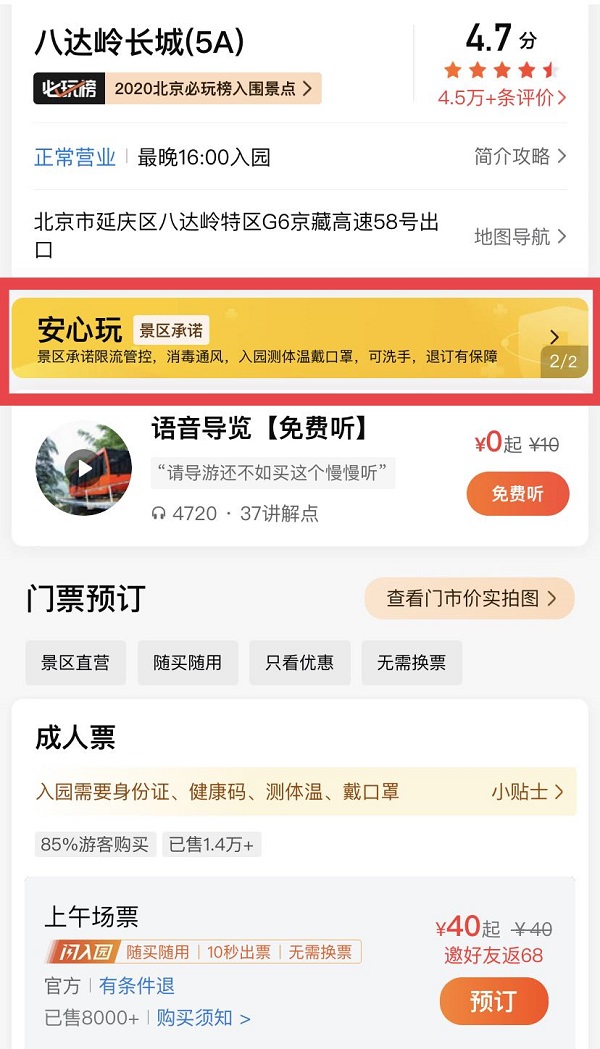The image size is (600, 1049).
Task: Book the 上午场票 with 预订
Action: coord(493,1001)
